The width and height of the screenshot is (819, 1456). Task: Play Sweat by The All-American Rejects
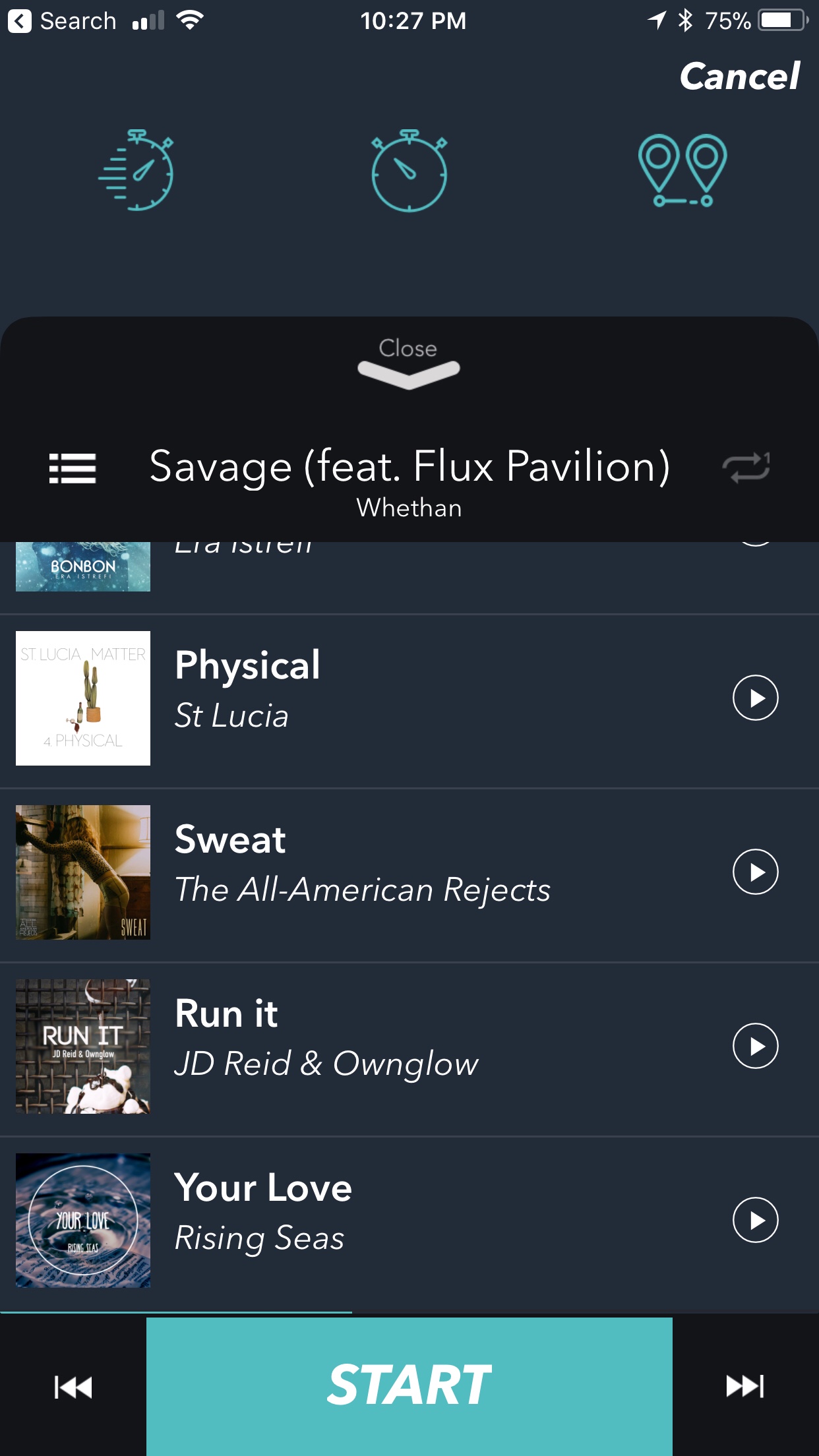(x=755, y=872)
